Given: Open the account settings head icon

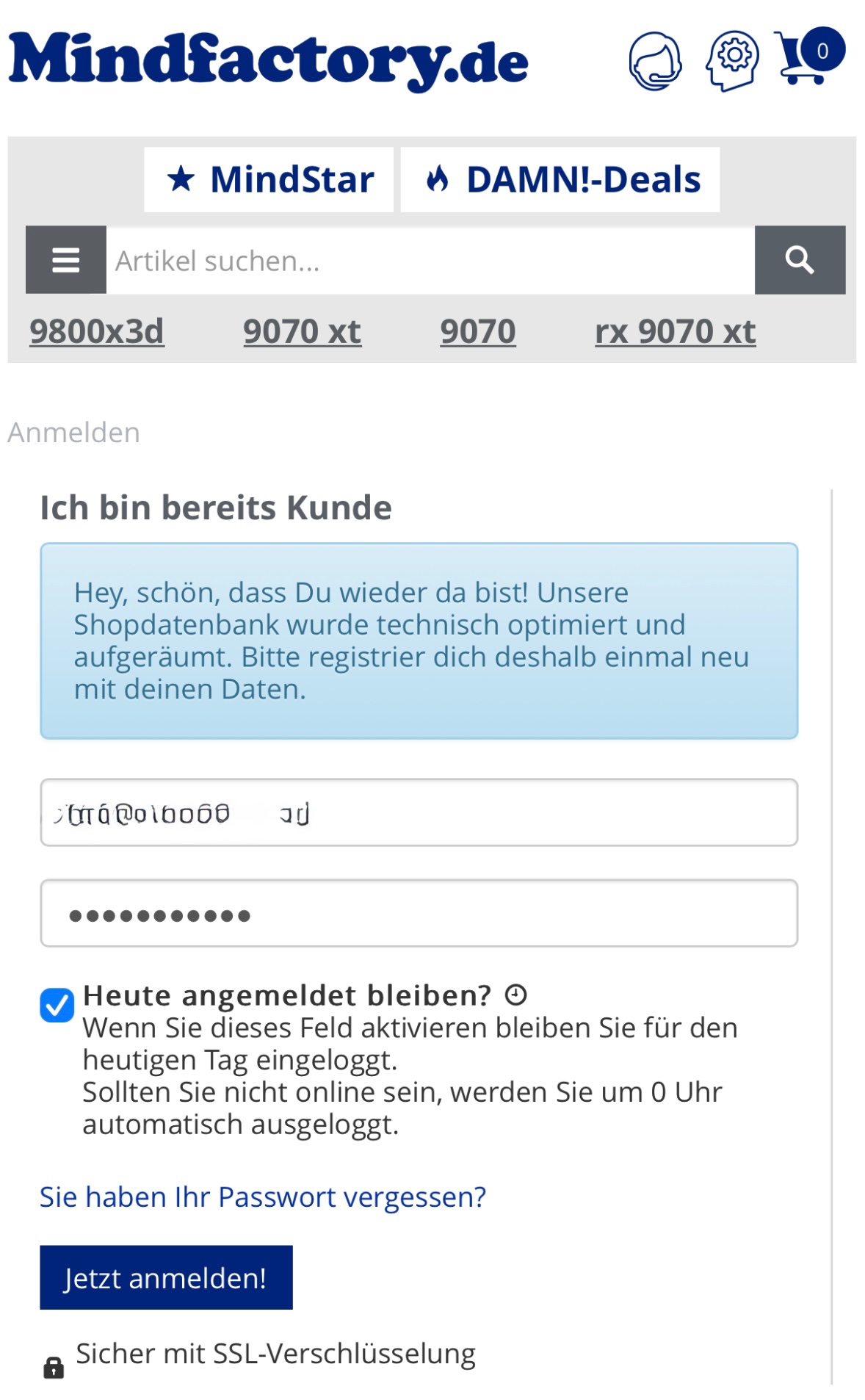Looking at the screenshot, I should click(731, 60).
